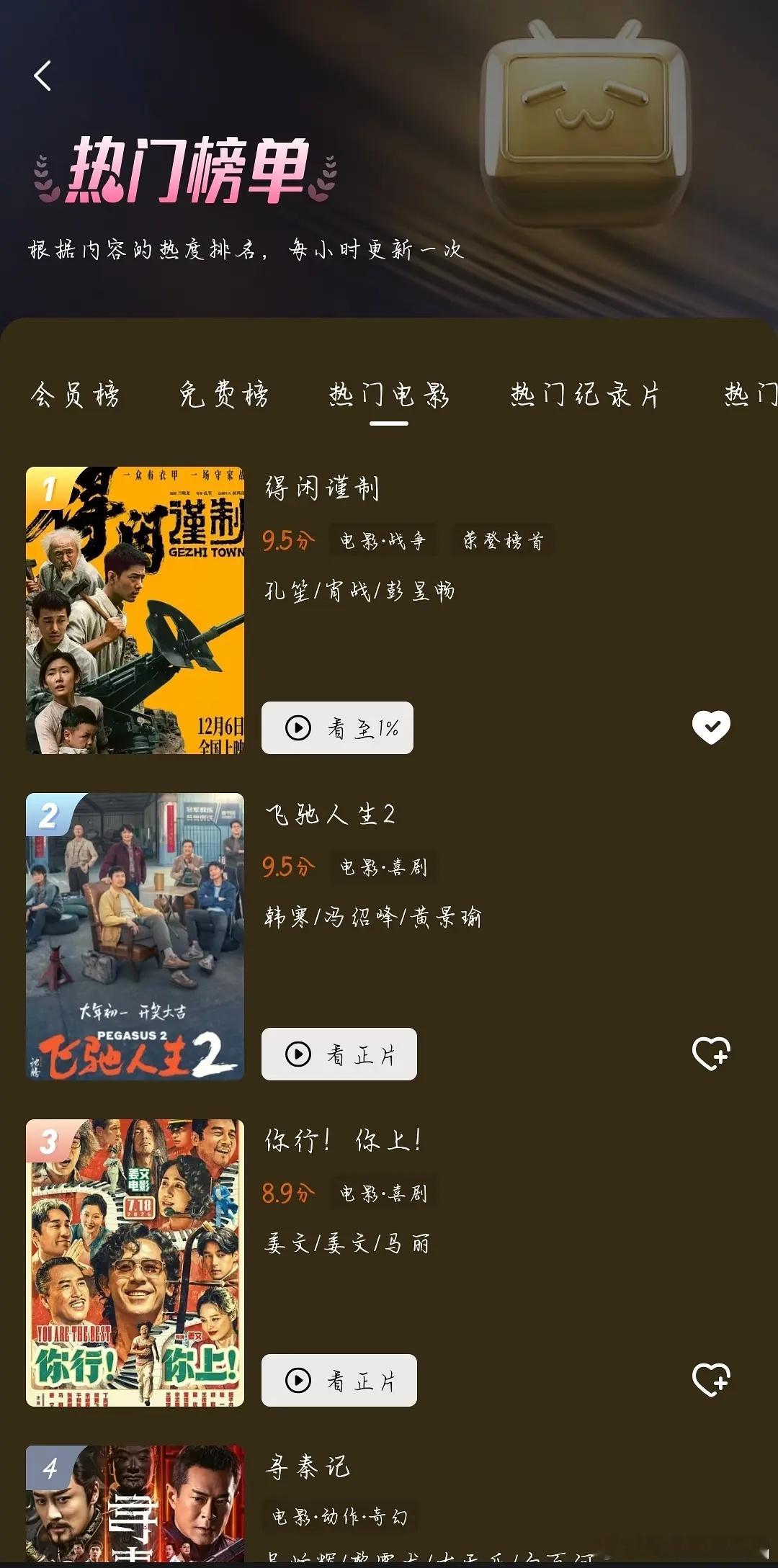Open the 热门纪录片 tab
This screenshot has width=778, height=1568.
point(584,395)
